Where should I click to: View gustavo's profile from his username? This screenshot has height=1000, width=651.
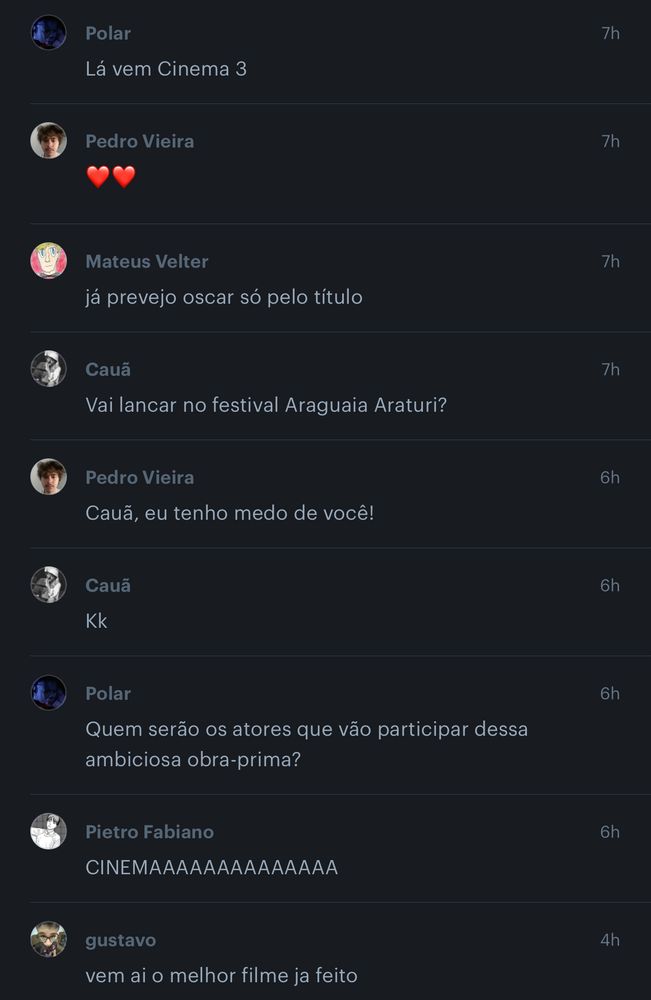tap(120, 940)
